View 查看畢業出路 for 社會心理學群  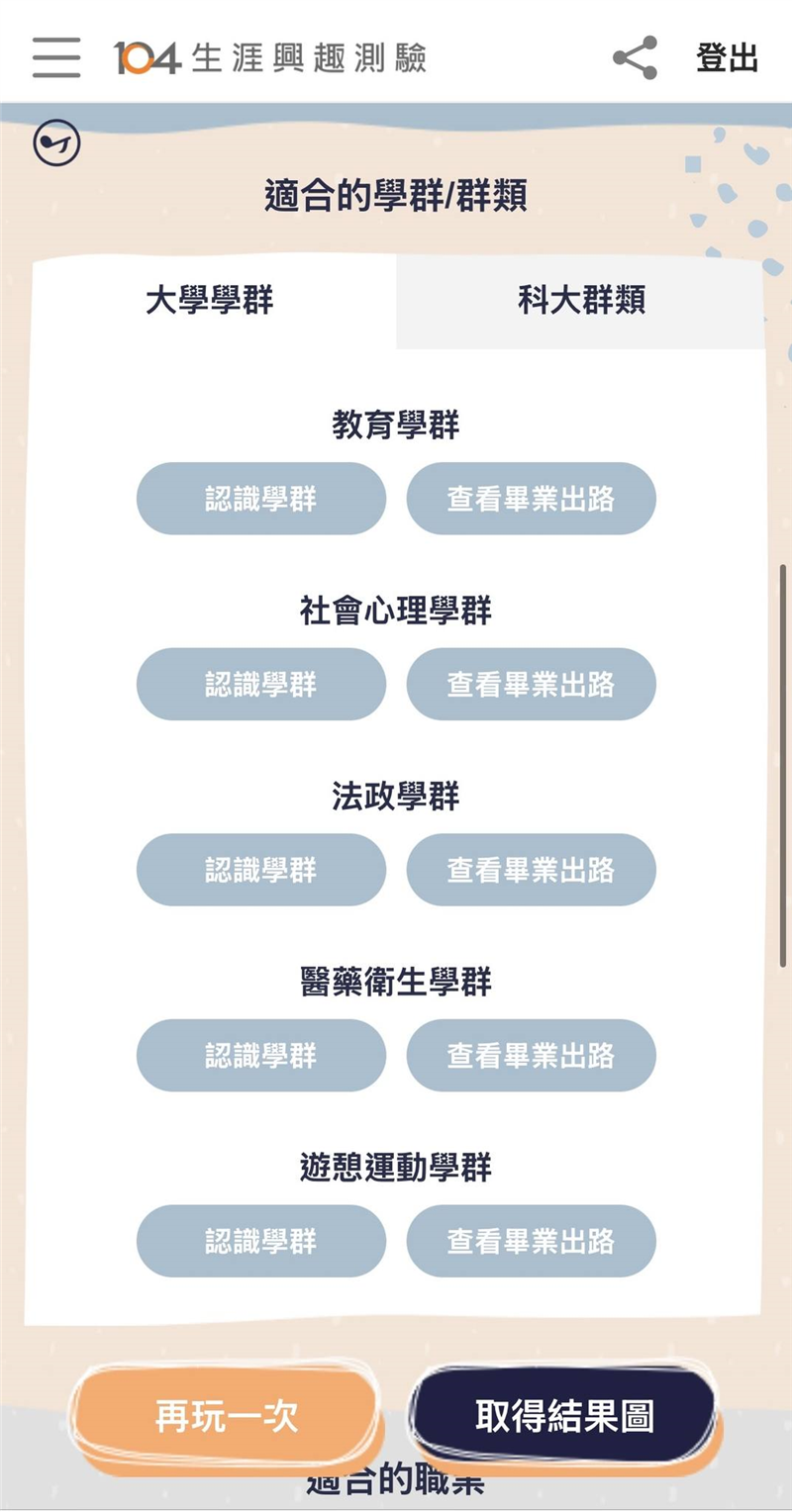click(532, 684)
